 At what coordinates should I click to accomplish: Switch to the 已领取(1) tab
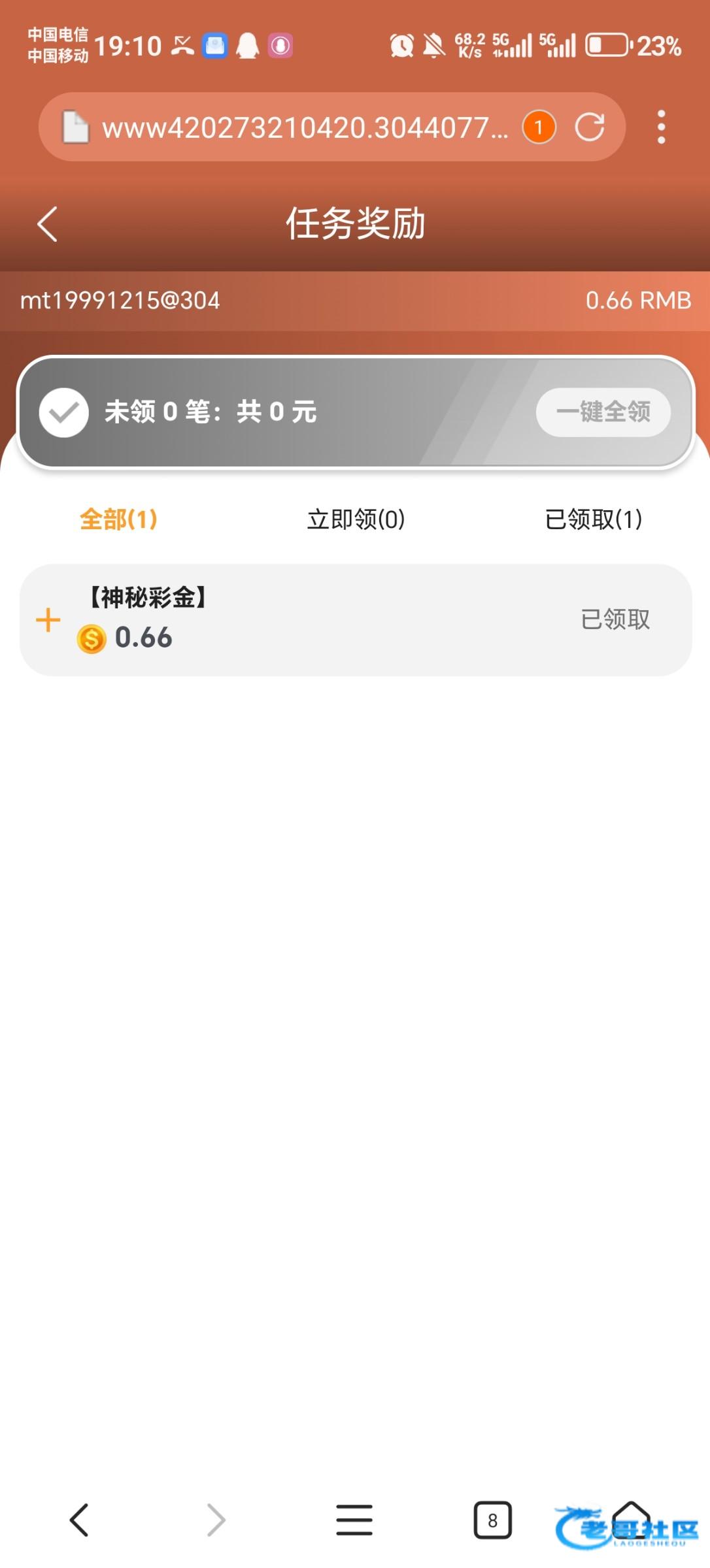(x=593, y=519)
